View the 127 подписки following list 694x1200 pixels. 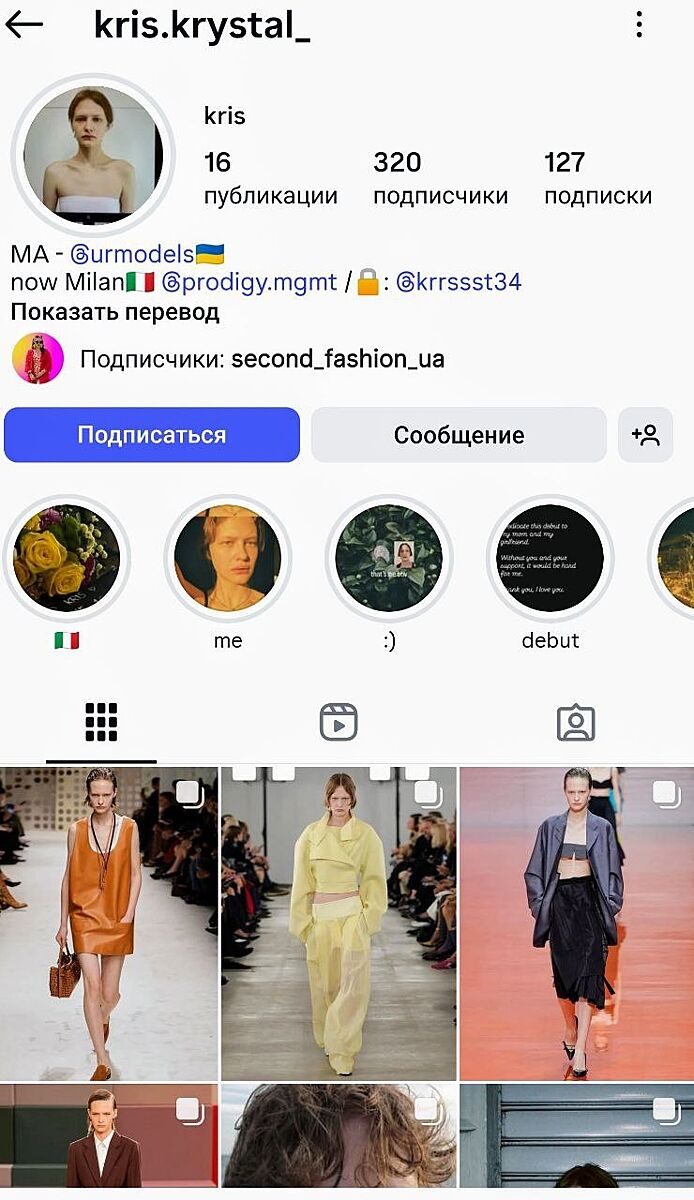[x=597, y=178]
